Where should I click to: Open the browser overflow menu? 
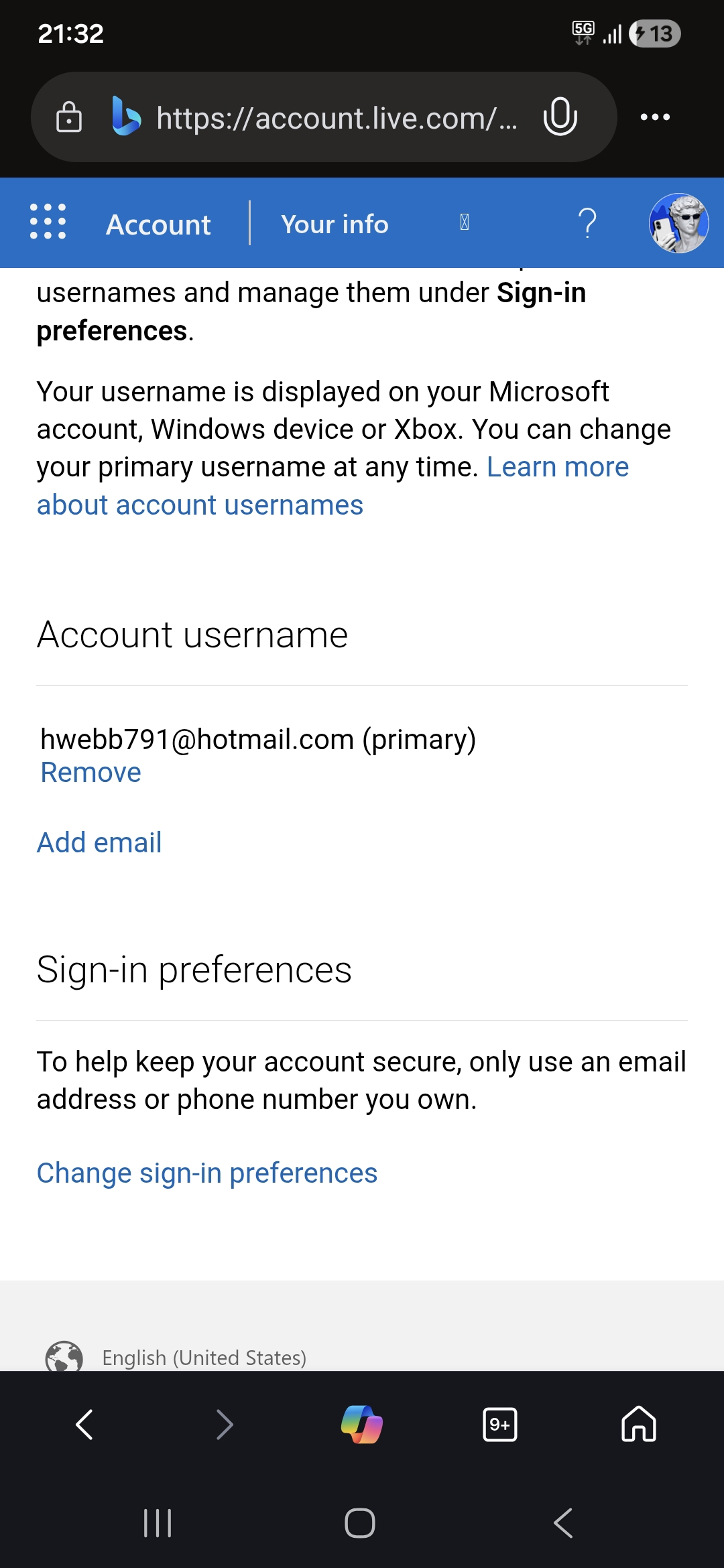[654, 117]
